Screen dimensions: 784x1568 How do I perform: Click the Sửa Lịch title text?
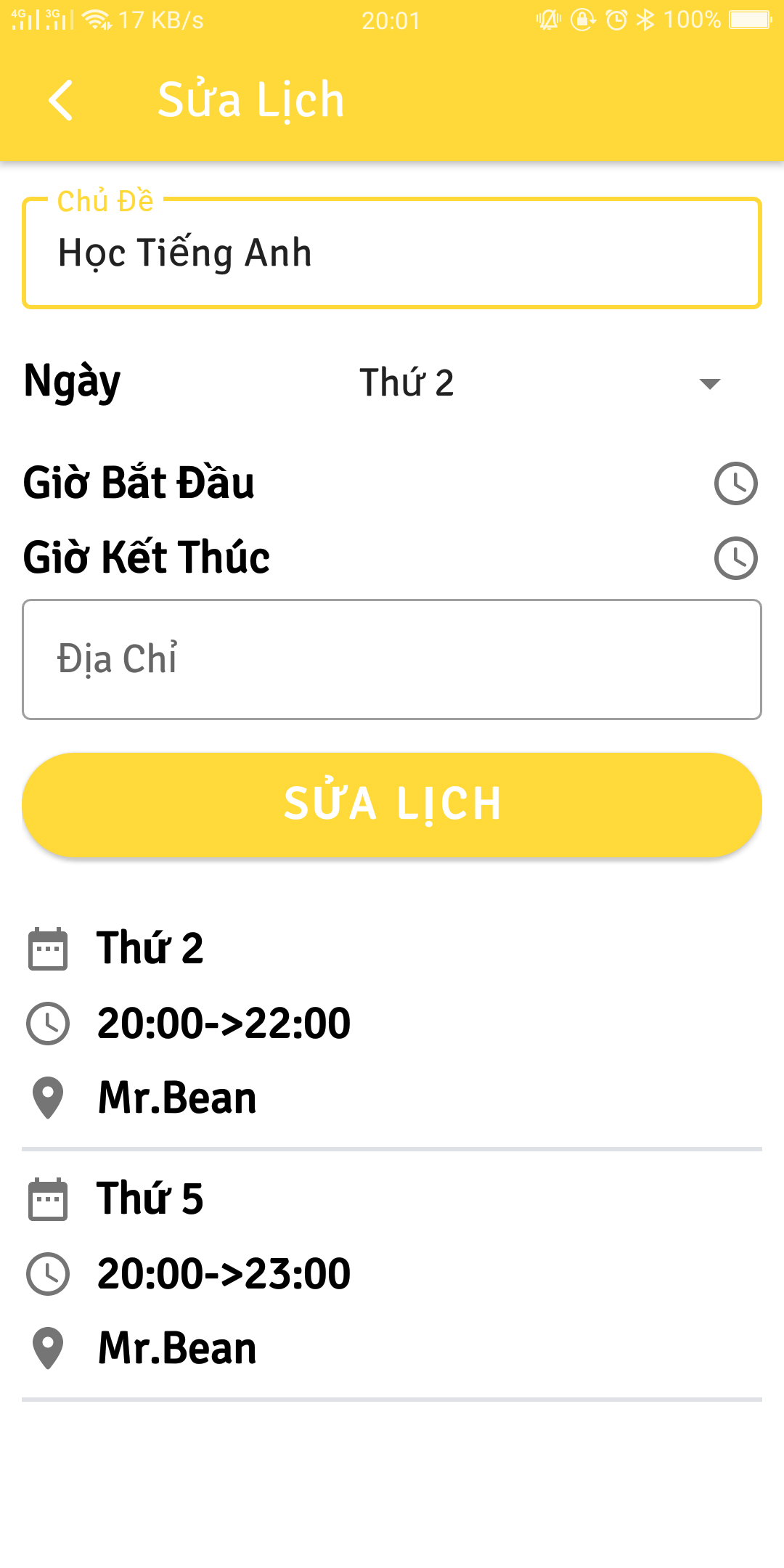point(250,99)
